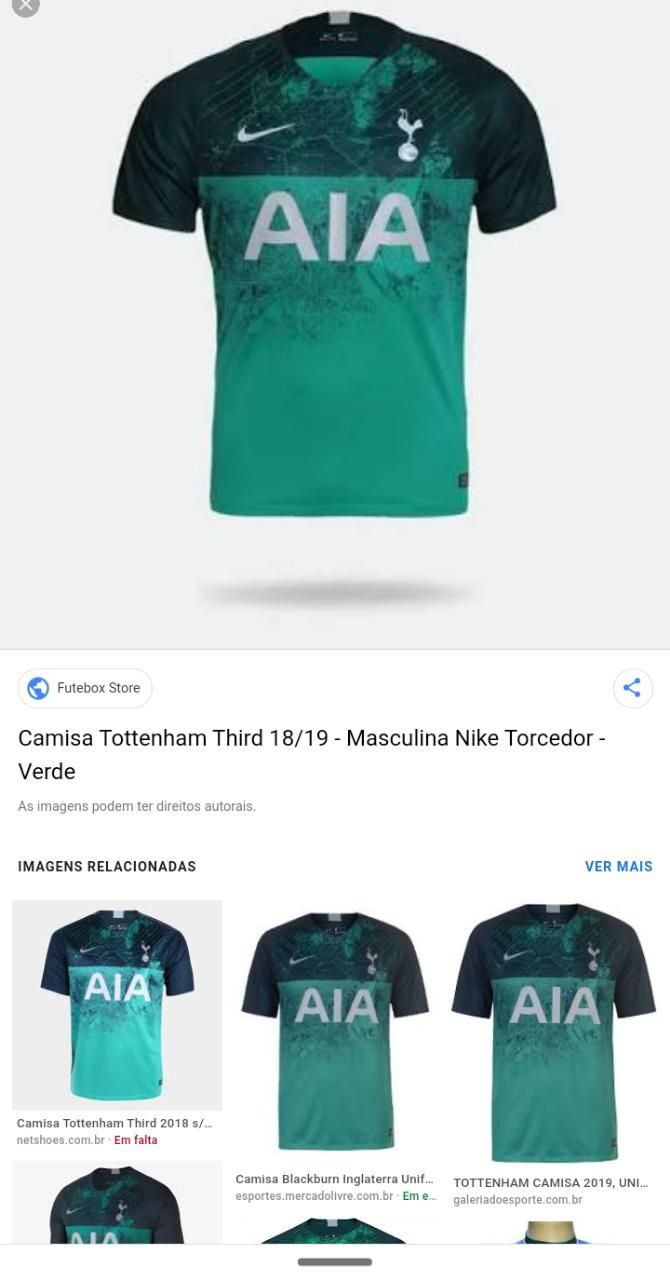Open the Camisa Blackburn Inglaterra related image
The image size is (670, 1280).
point(335,1030)
